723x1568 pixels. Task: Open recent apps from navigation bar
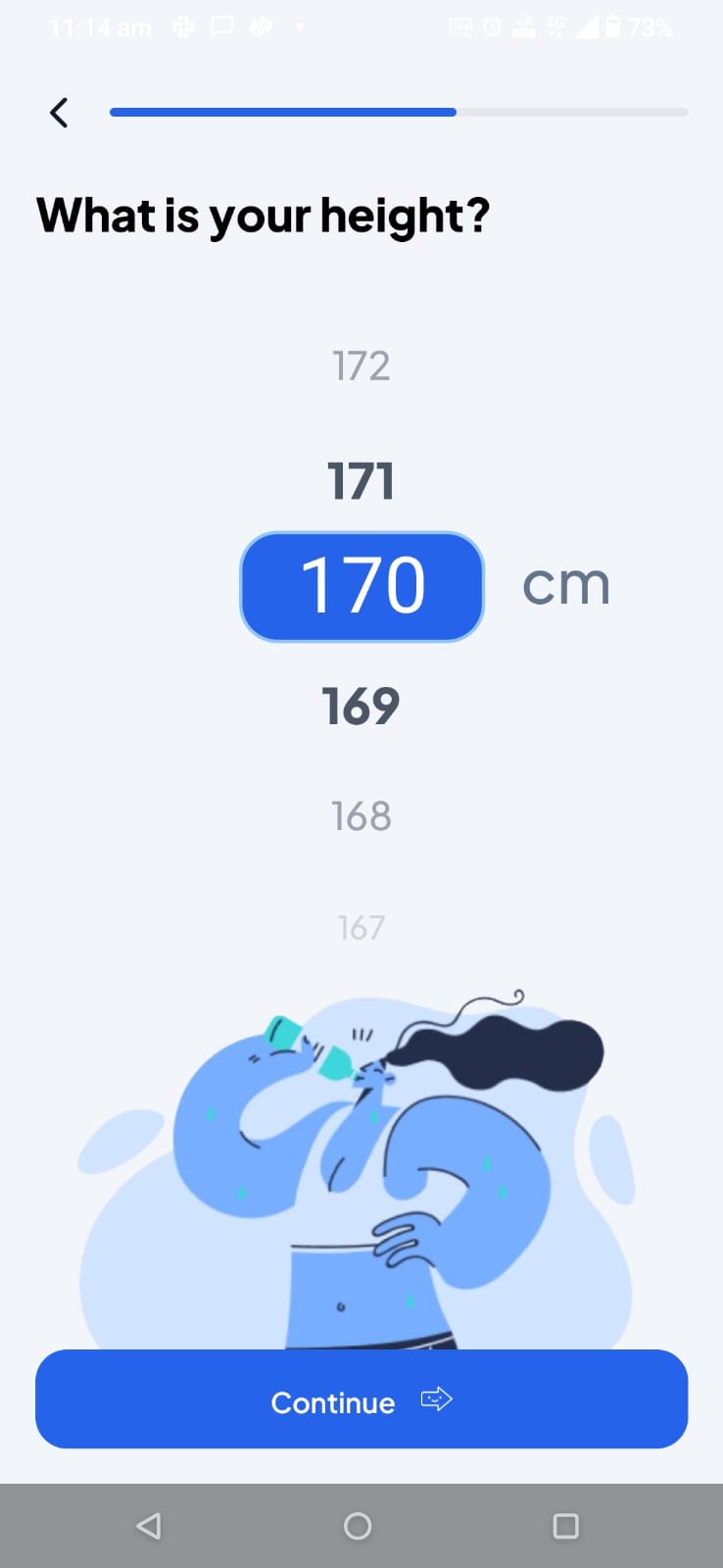click(x=565, y=1526)
